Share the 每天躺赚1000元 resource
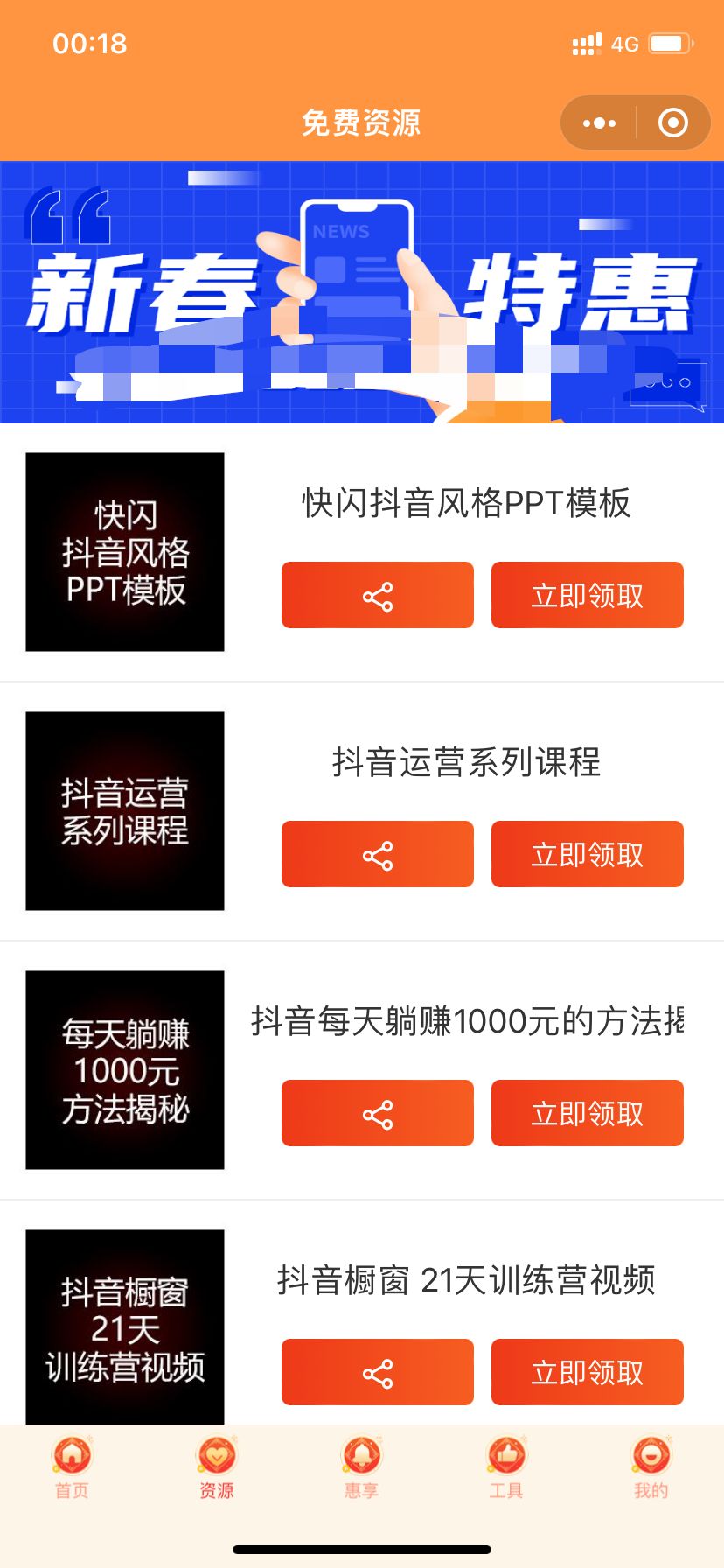This screenshot has height=1568, width=724. click(x=378, y=1113)
